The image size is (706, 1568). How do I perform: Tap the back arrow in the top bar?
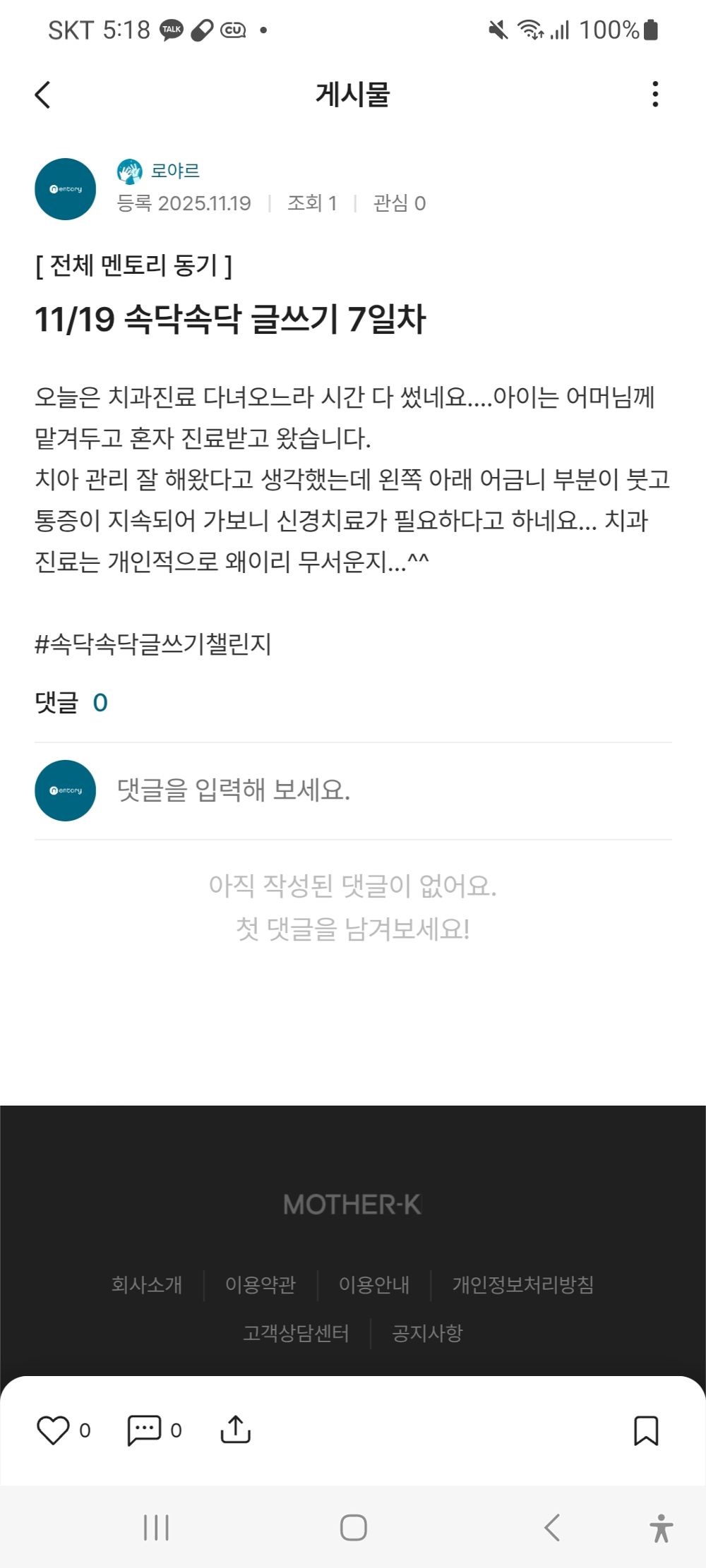[x=42, y=94]
